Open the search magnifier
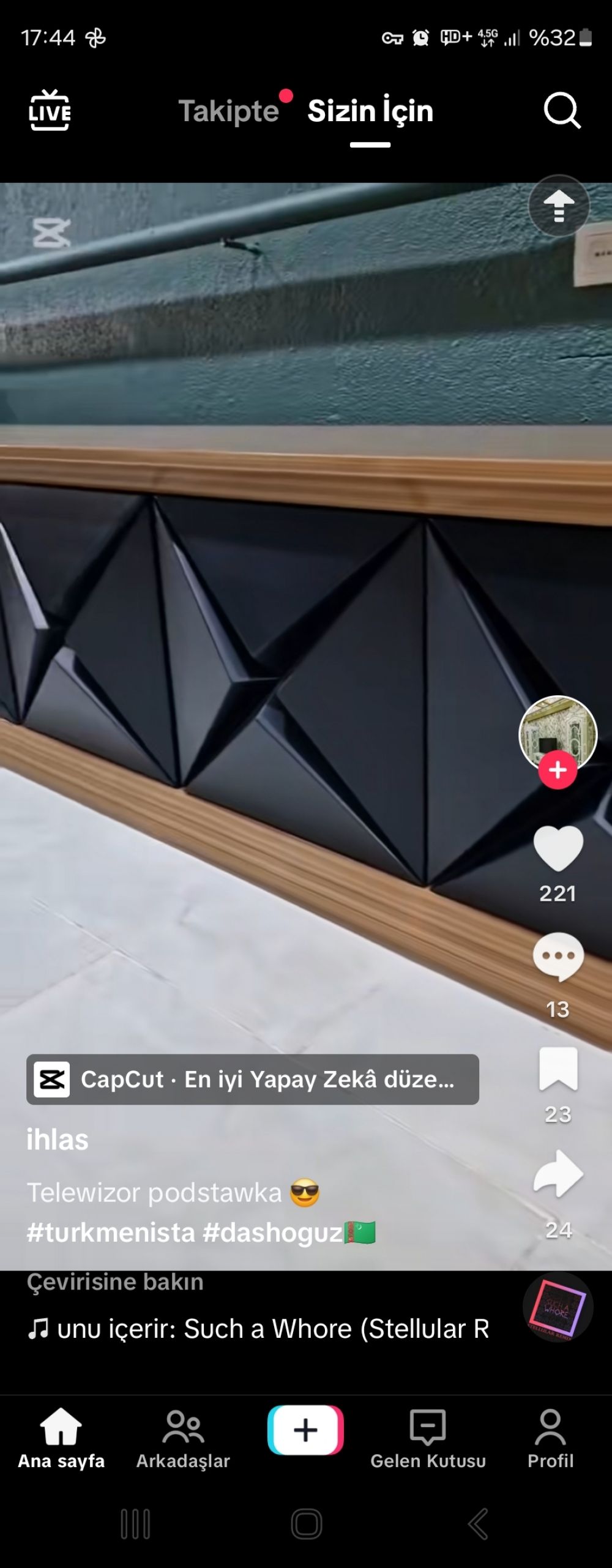The height and width of the screenshot is (1568, 612). click(x=561, y=111)
